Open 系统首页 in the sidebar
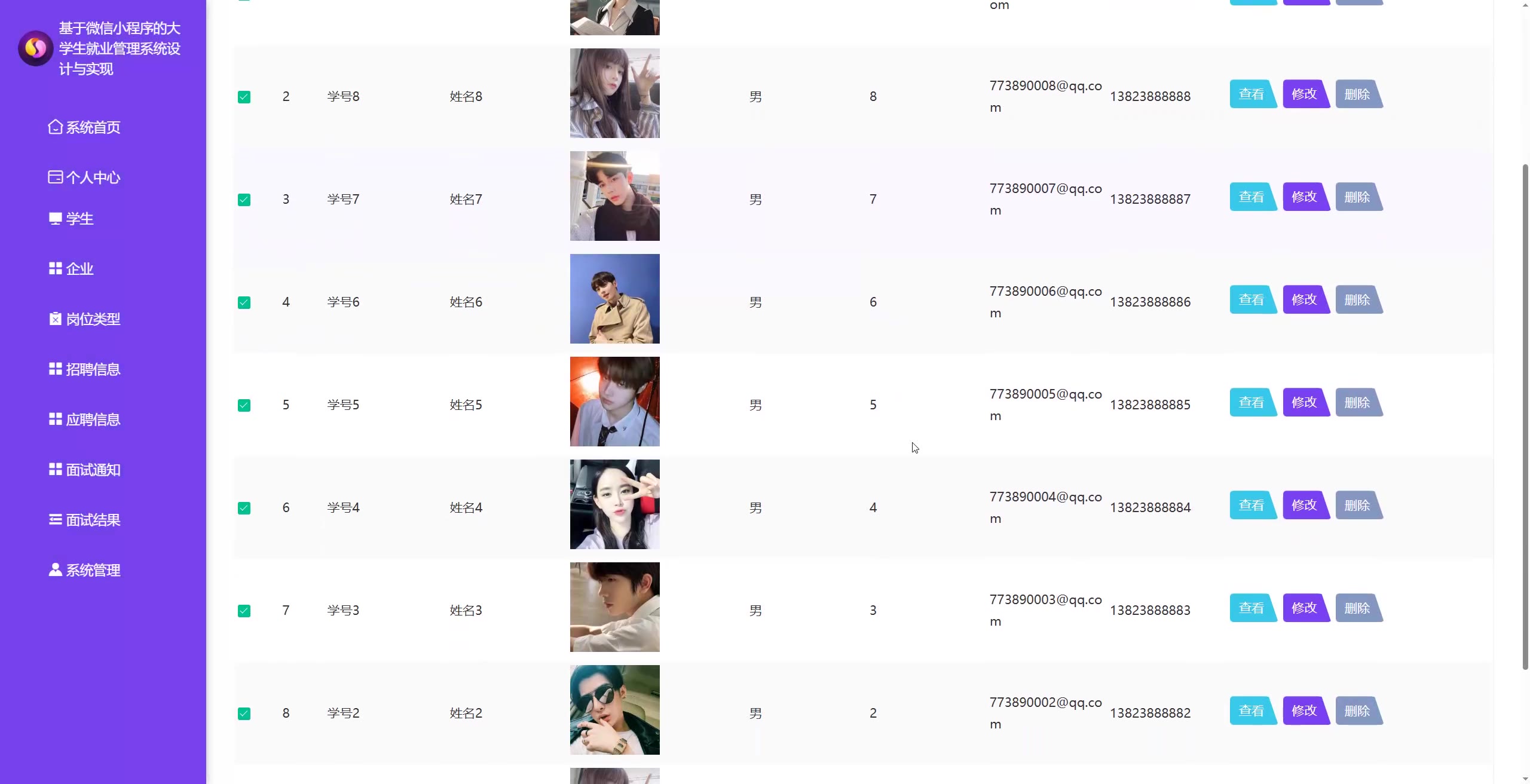Viewport: 1530px width, 784px height. point(84,127)
